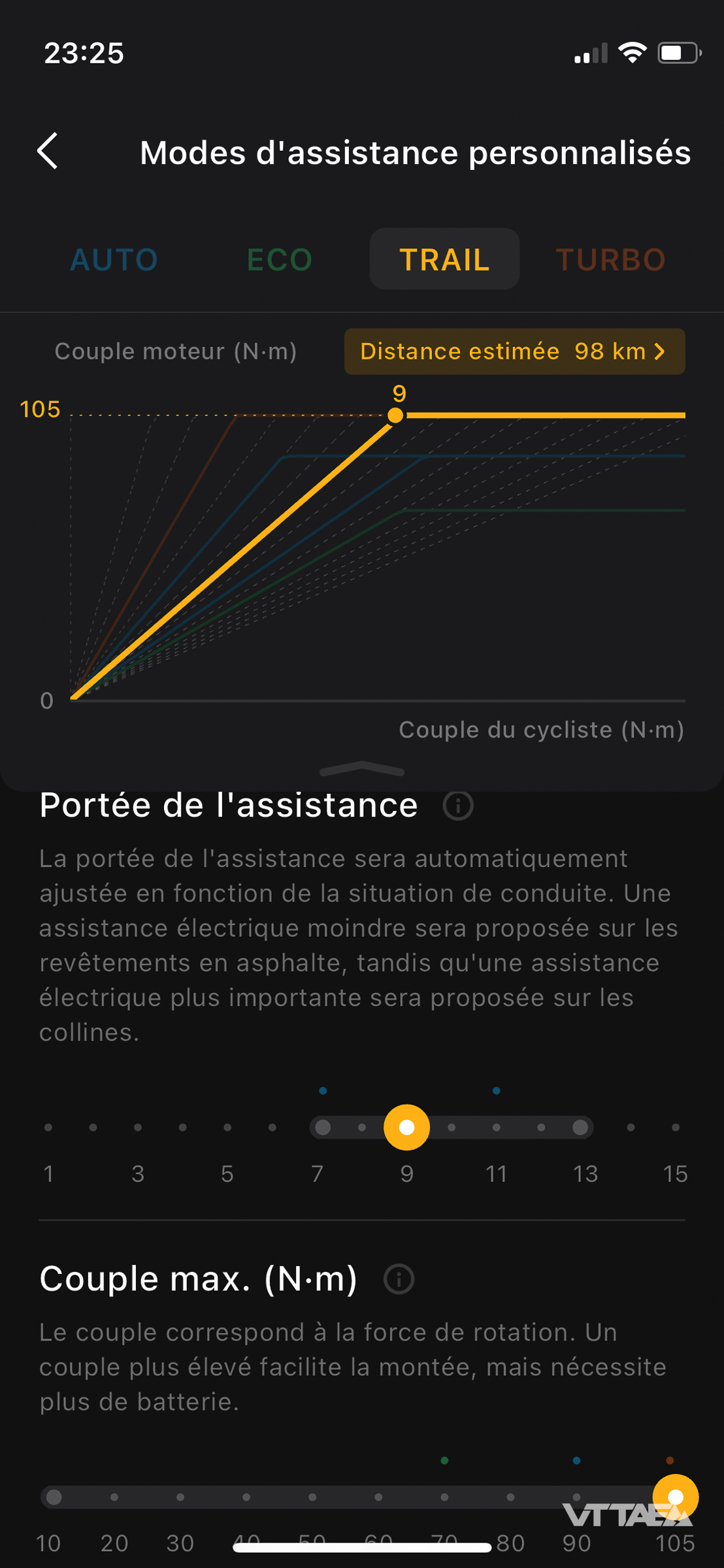Set max torque slider to 30

tap(180, 1497)
